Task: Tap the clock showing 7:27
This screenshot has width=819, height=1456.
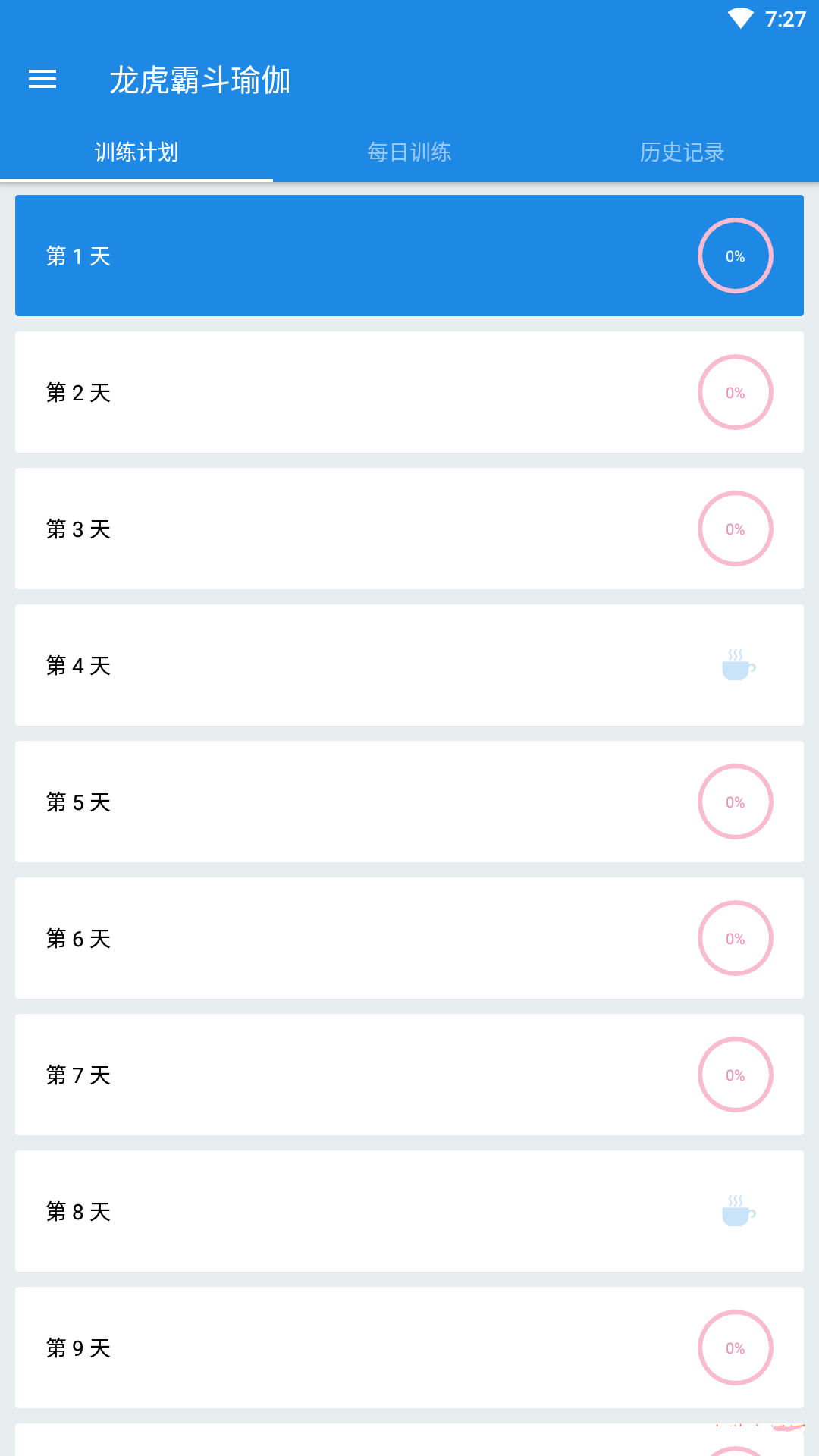Action: click(x=785, y=18)
